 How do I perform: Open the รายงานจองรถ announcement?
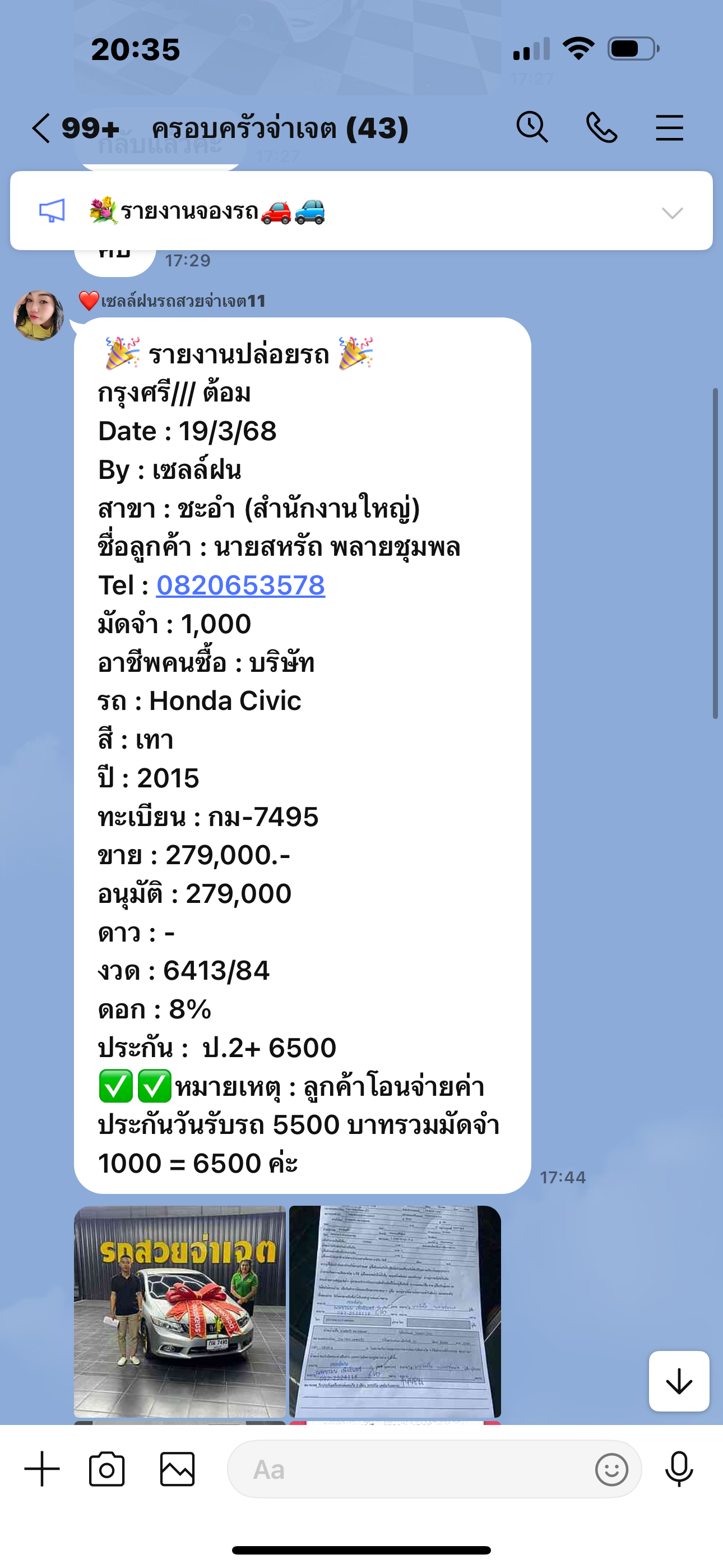(x=207, y=211)
